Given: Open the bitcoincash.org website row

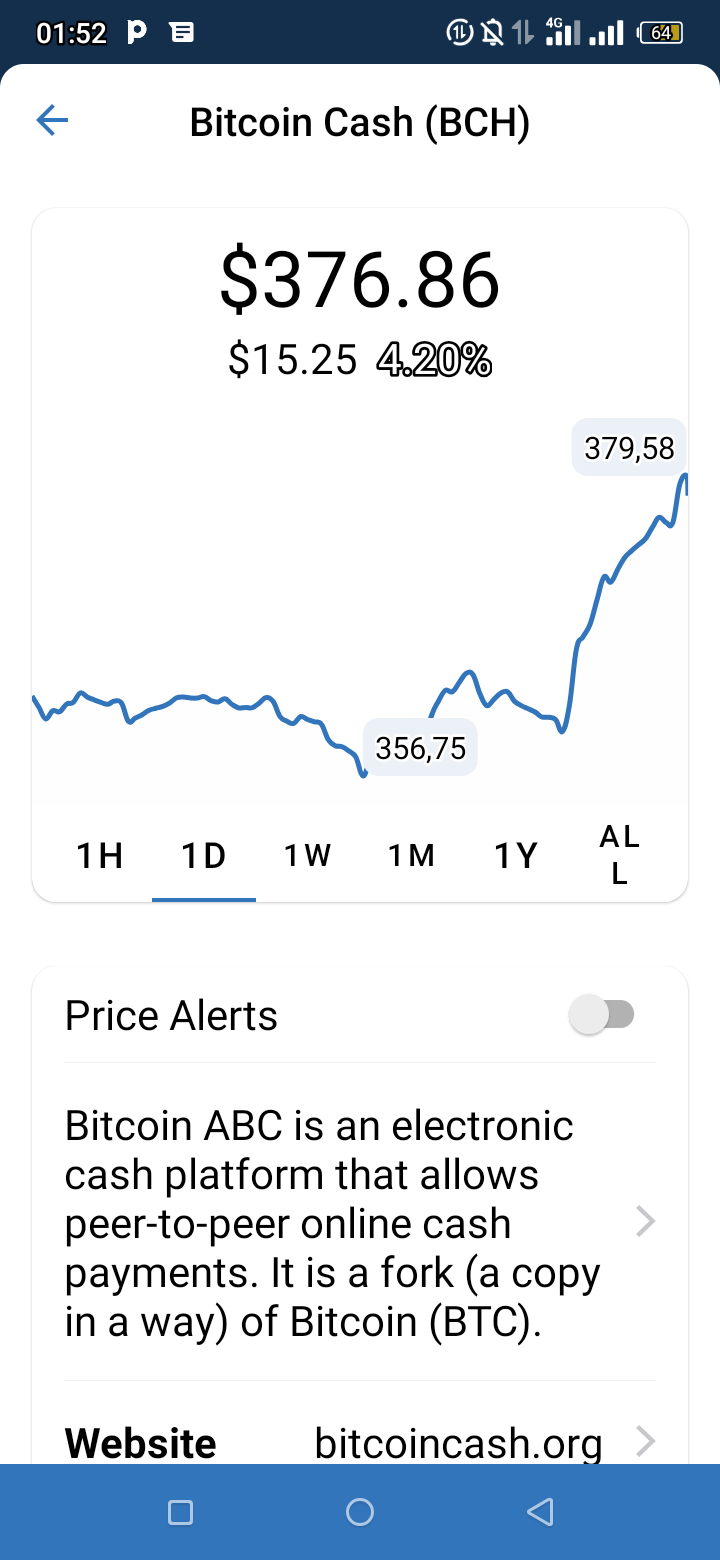Looking at the screenshot, I should point(360,1442).
